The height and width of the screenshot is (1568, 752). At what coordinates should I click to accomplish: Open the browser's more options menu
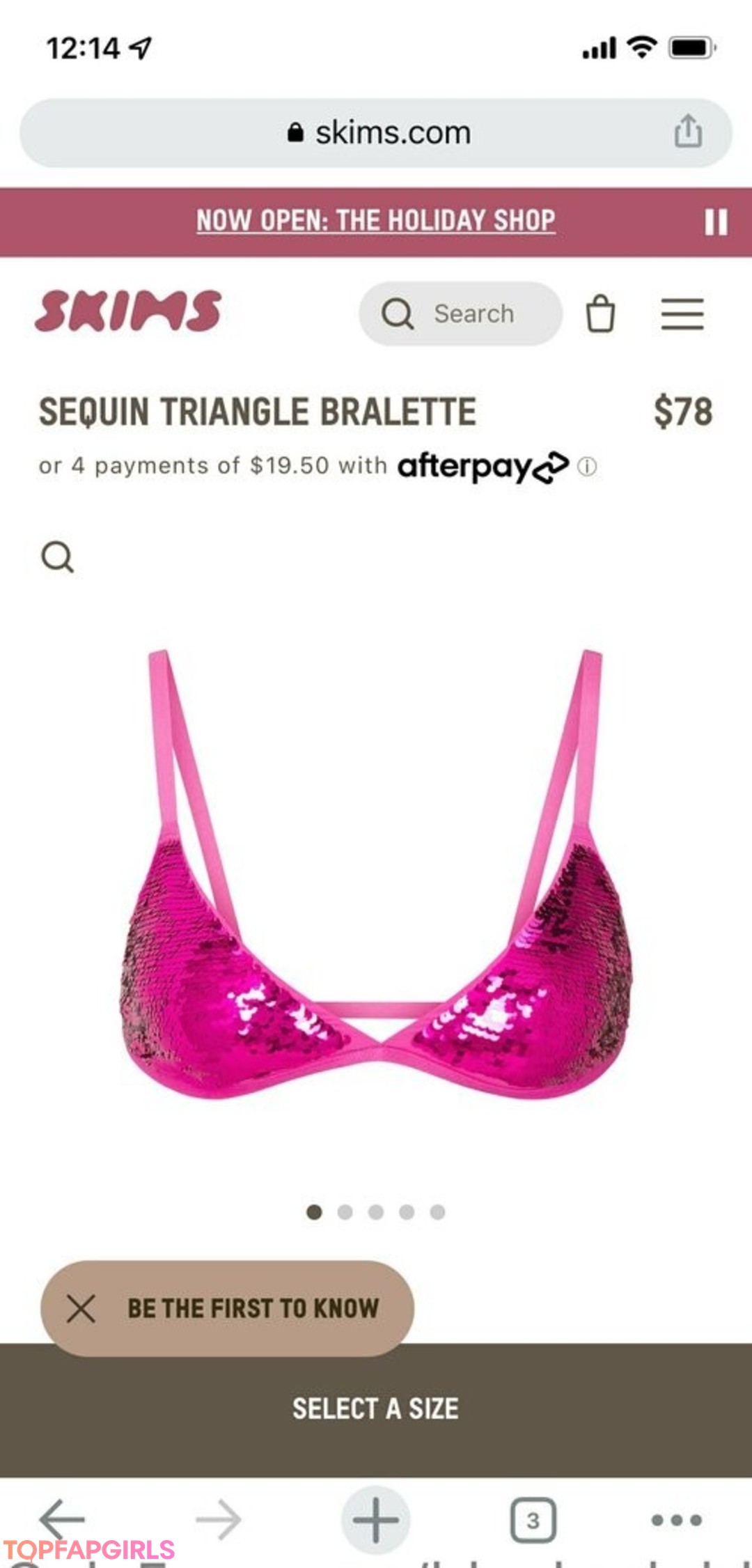(676, 1519)
